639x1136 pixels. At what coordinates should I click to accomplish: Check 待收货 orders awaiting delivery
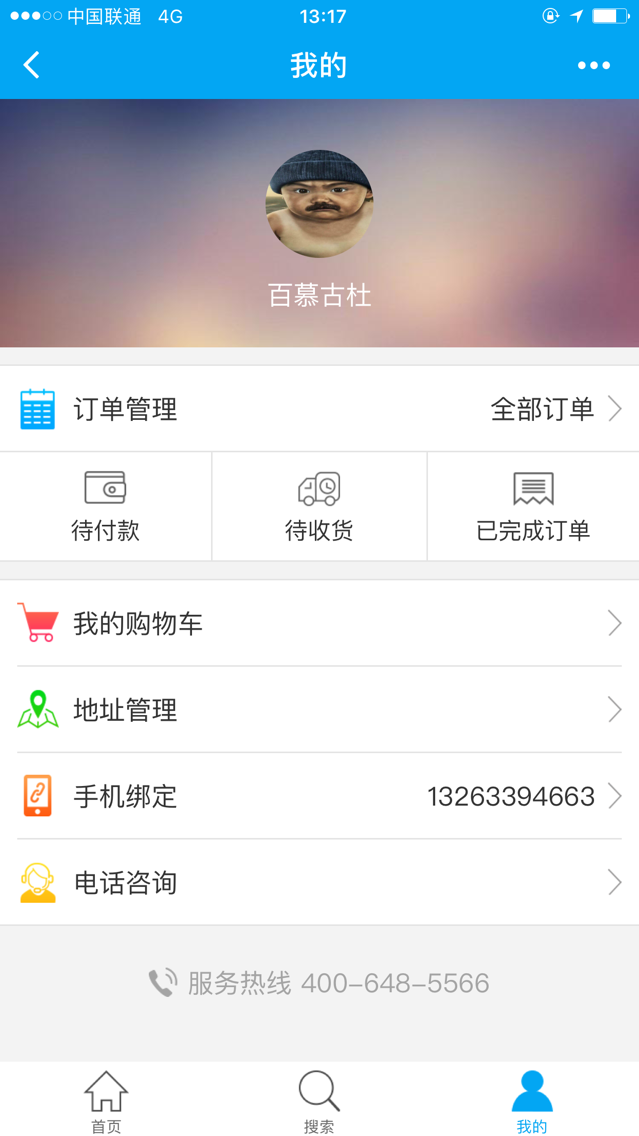coord(319,507)
